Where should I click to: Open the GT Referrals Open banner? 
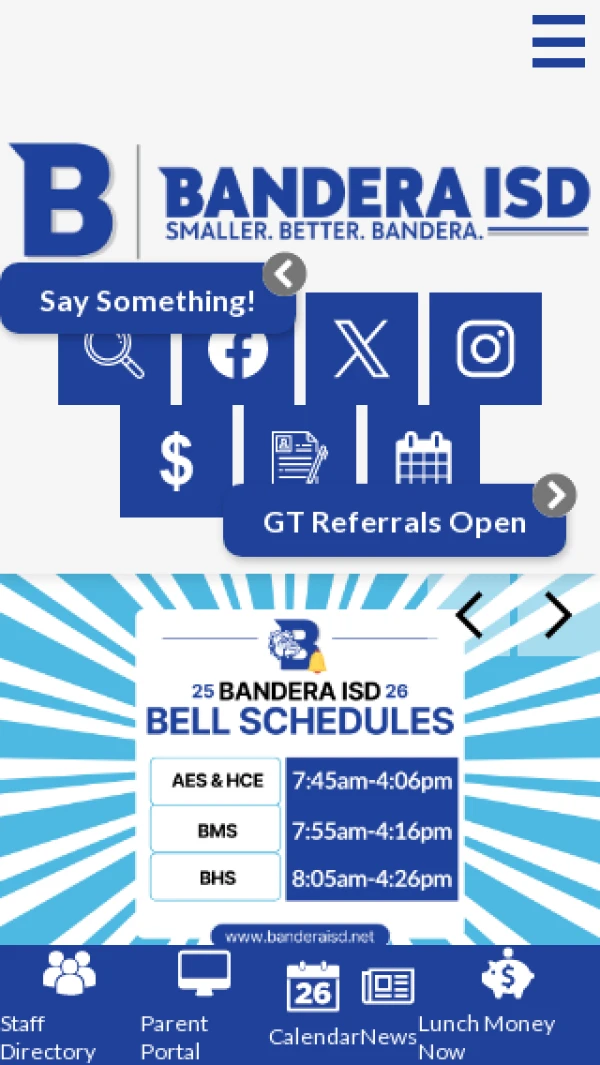pyautogui.click(x=394, y=523)
